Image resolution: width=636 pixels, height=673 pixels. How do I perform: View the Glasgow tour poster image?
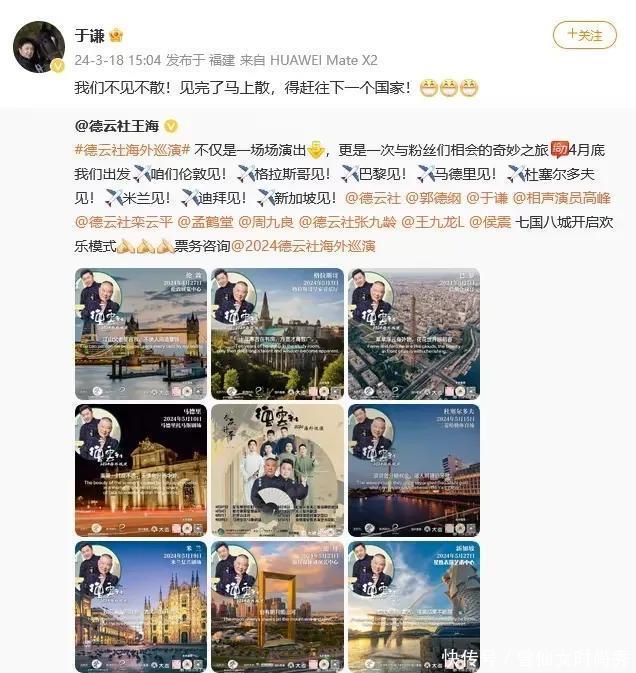277,333
